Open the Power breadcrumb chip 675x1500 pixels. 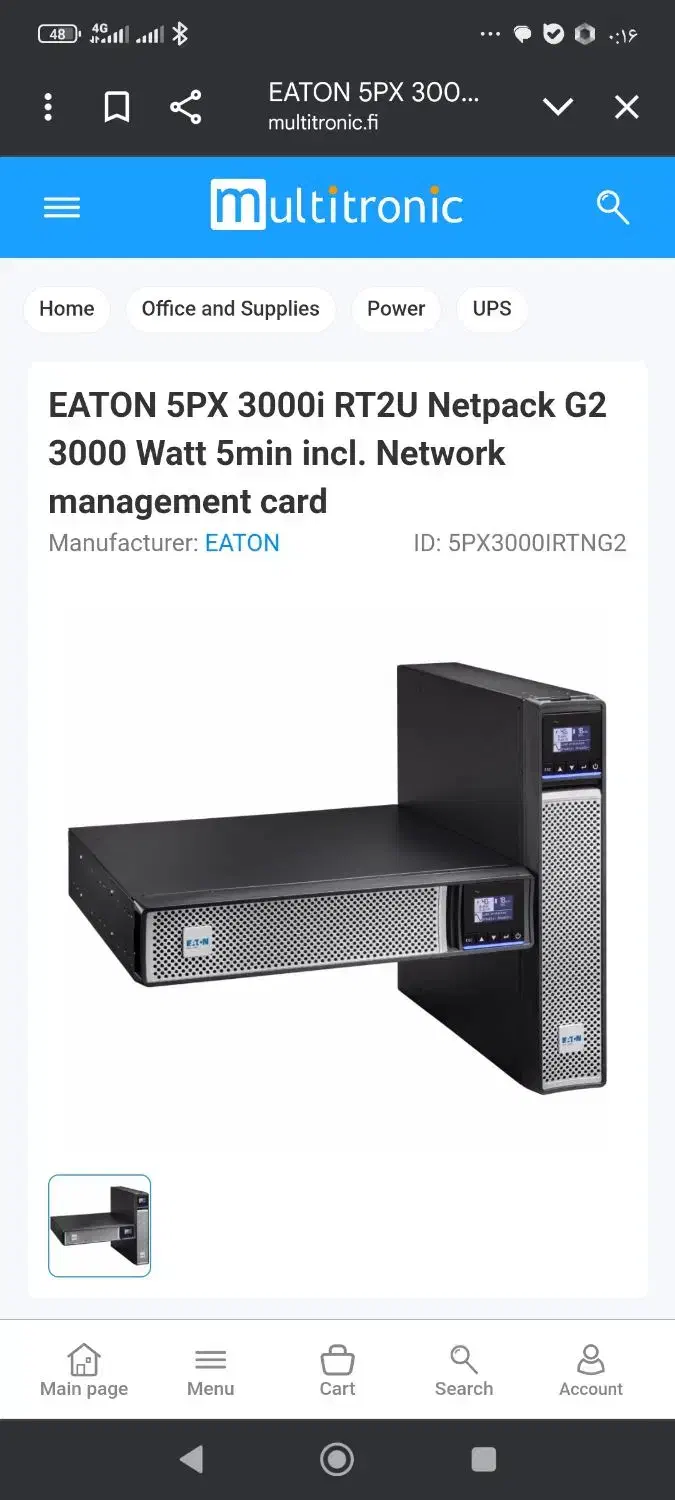(396, 309)
